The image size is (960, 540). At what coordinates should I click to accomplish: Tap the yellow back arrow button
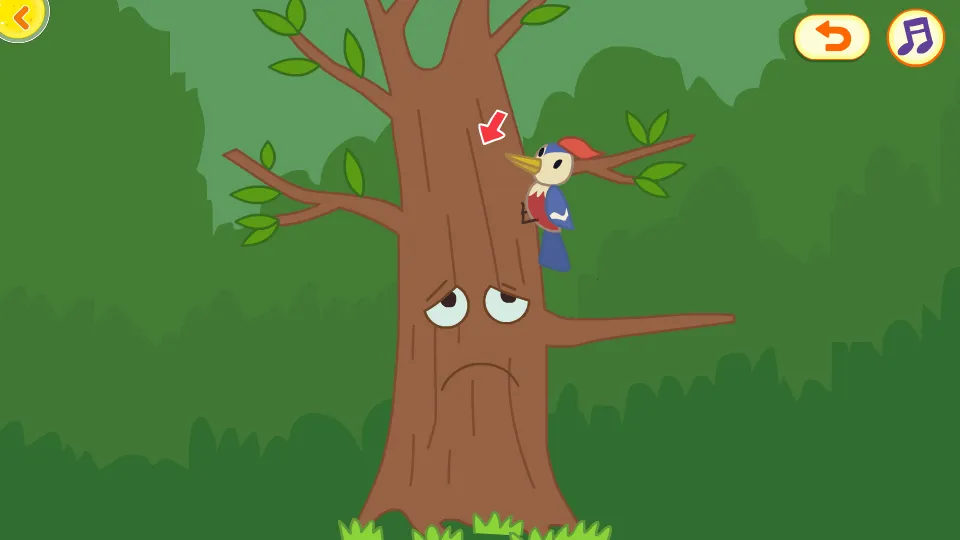click(20, 16)
